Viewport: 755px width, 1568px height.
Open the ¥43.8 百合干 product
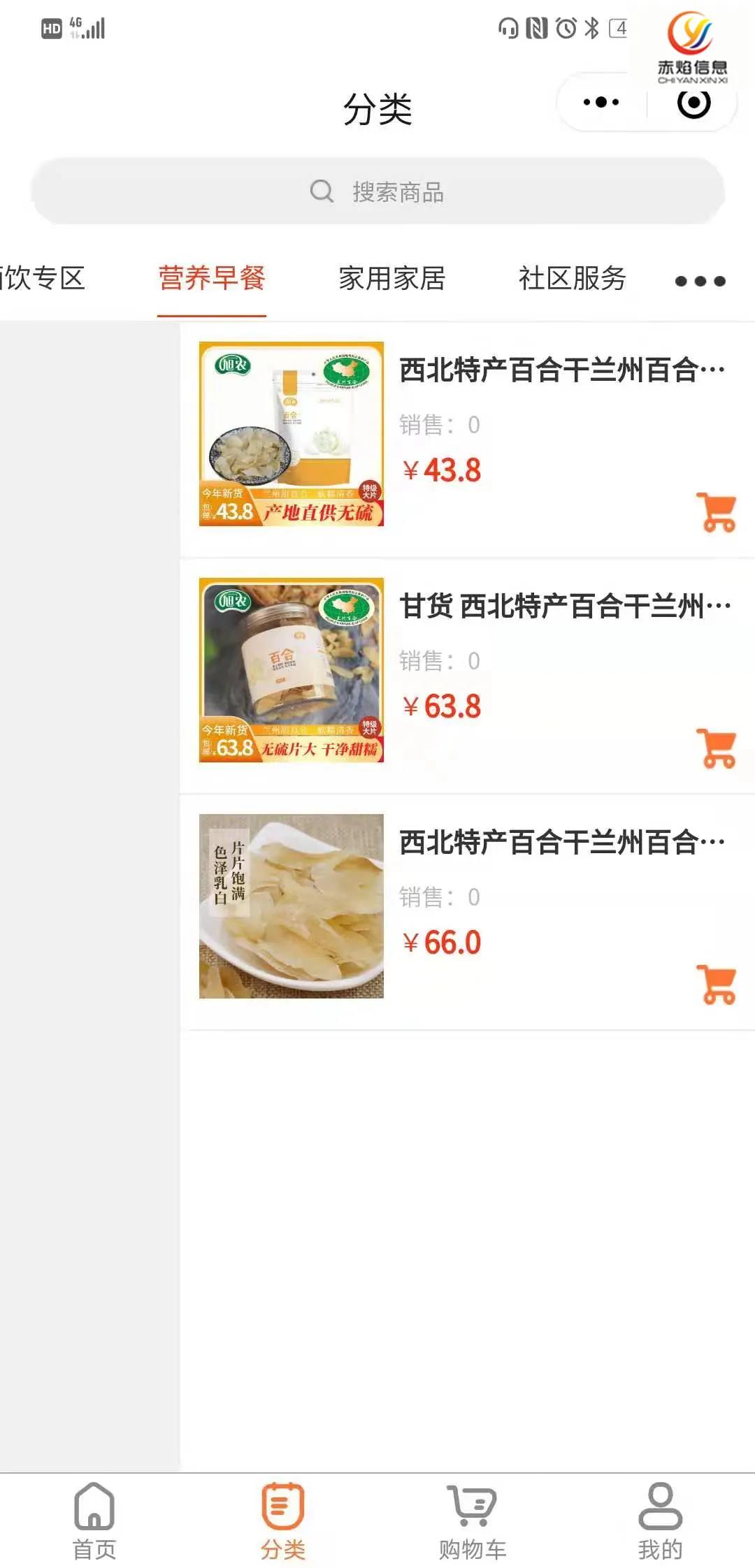click(561, 370)
